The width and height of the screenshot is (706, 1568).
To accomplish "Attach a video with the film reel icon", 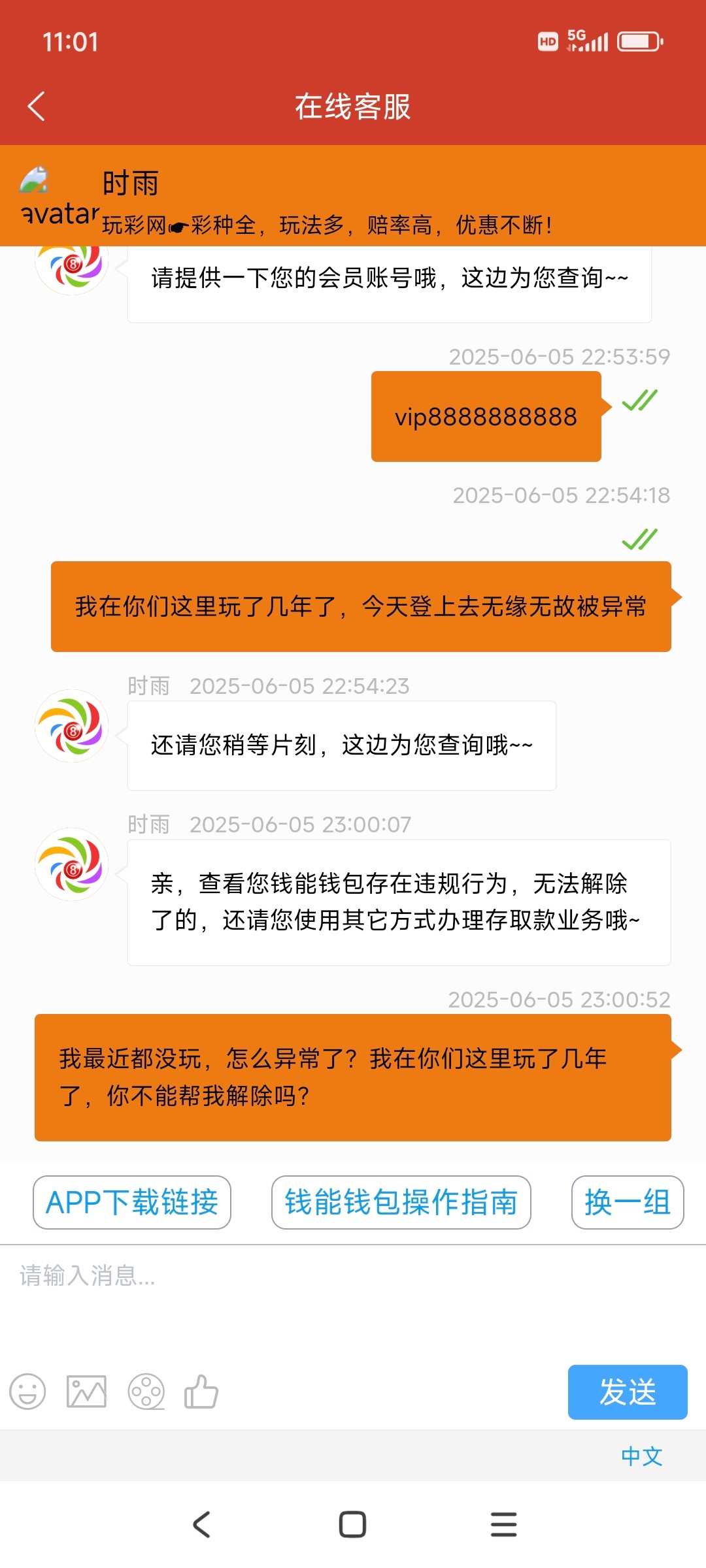I will click(x=146, y=1392).
